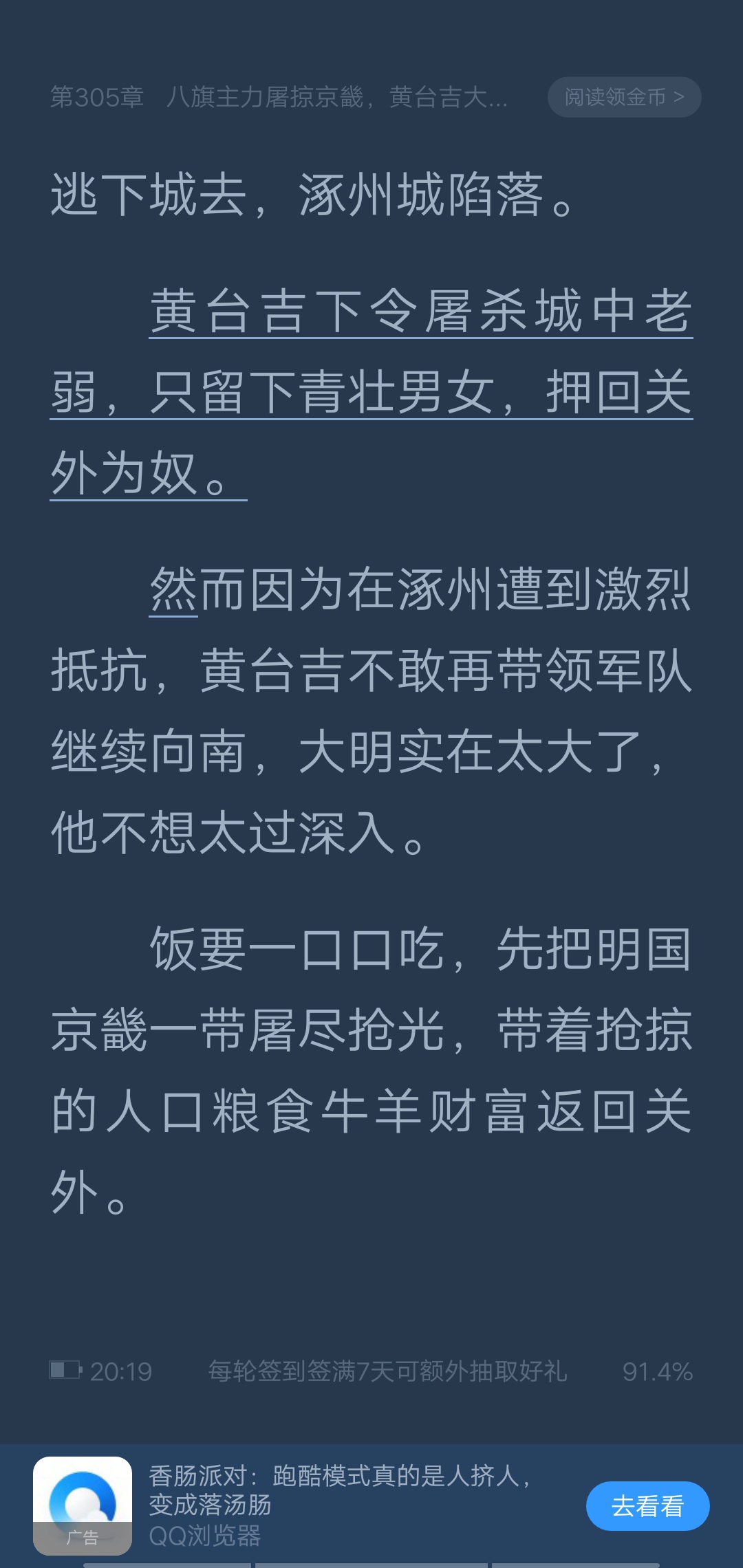Open the QQ浏览器 ad app icon
The height and width of the screenshot is (1568, 743).
83,1505
